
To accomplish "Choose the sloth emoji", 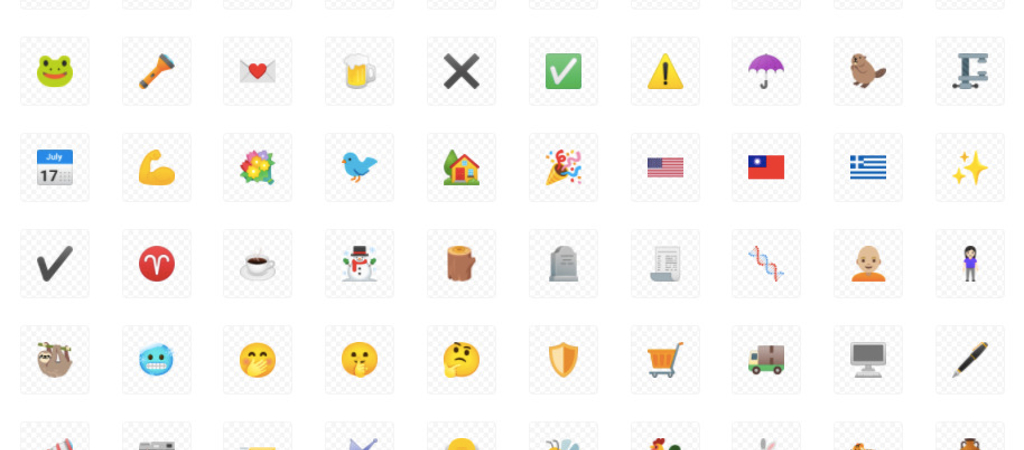I will tap(55, 359).
